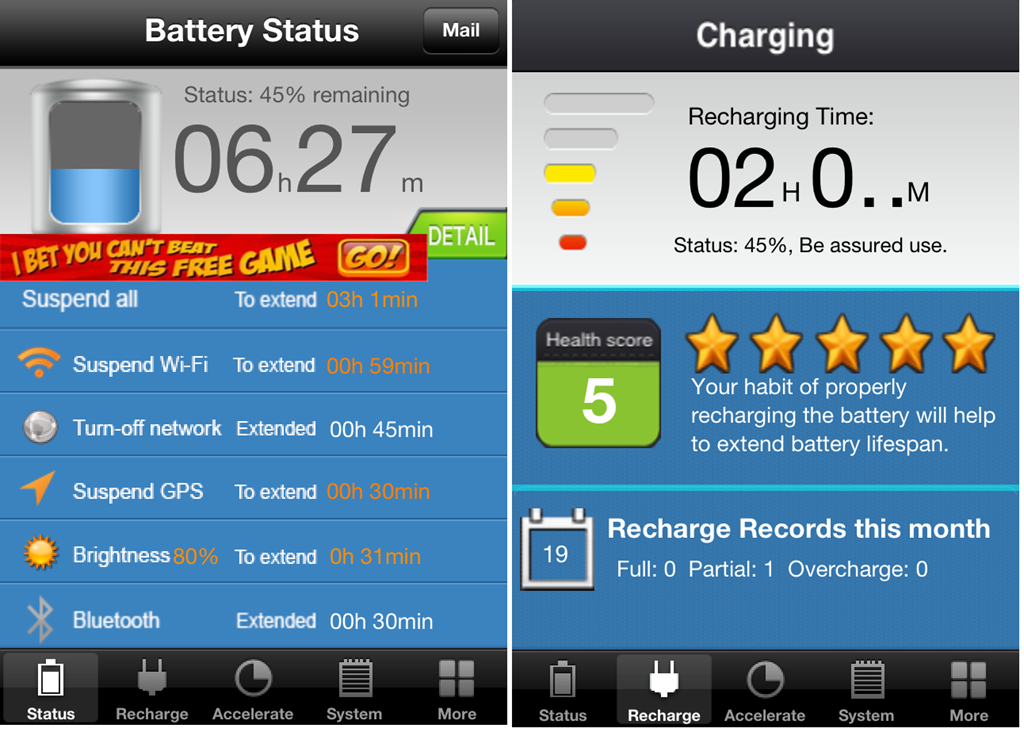This screenshot has width=1024, height=732.
Task: Open Mail button on Battery Status header
Action: tap(460, 31)
